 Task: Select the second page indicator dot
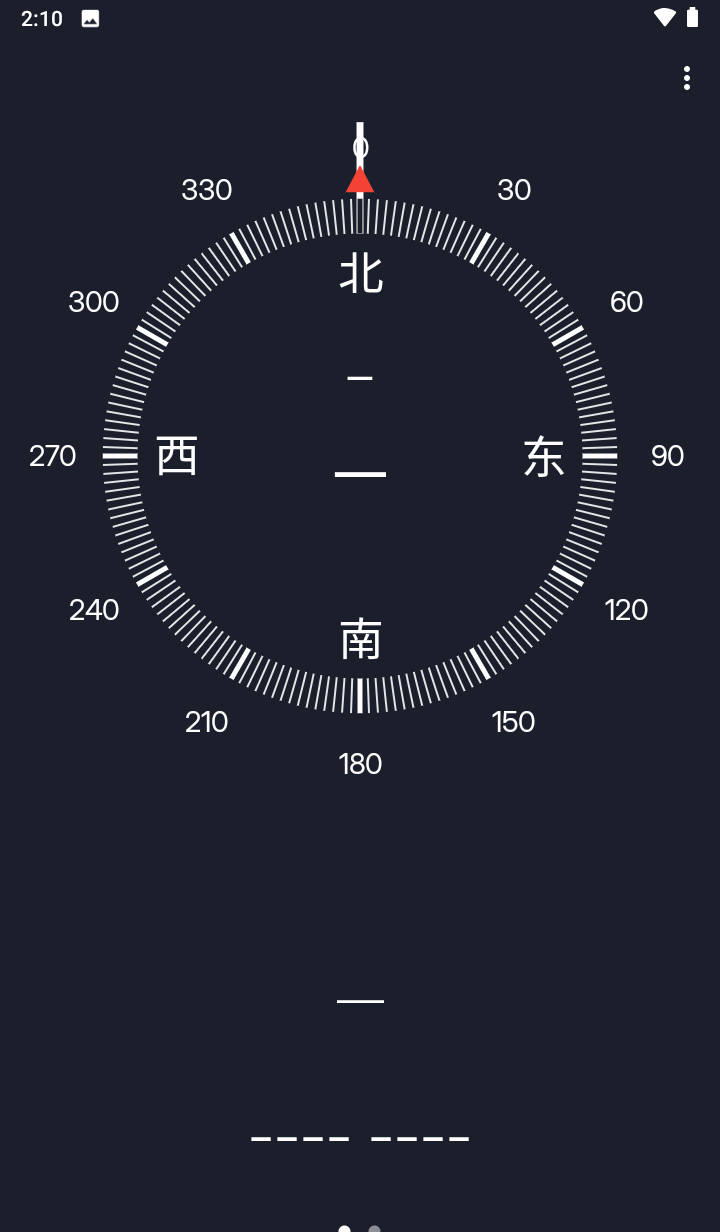(x=374, y=1229)
